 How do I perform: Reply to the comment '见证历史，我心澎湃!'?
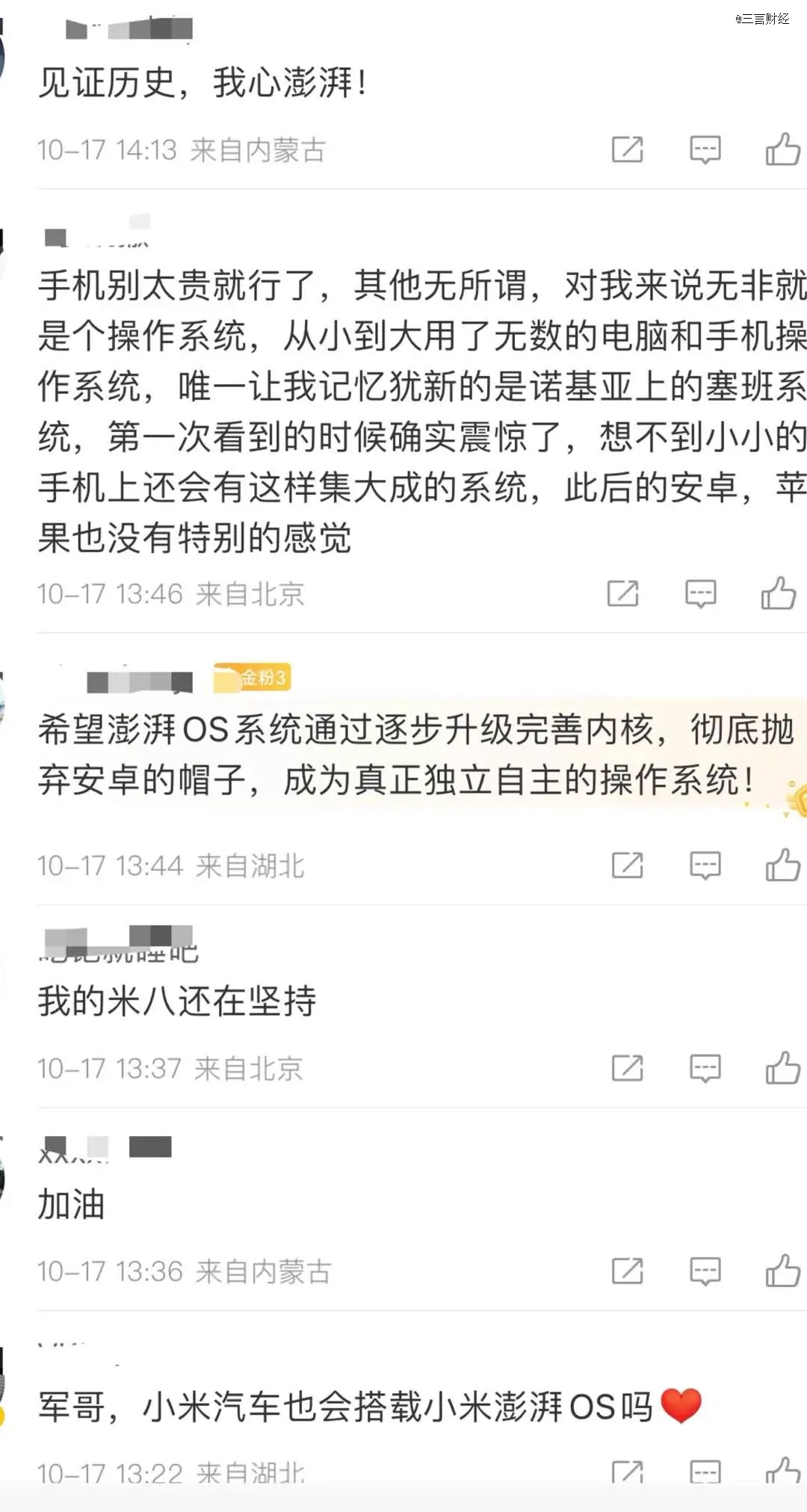pos(705,149)
